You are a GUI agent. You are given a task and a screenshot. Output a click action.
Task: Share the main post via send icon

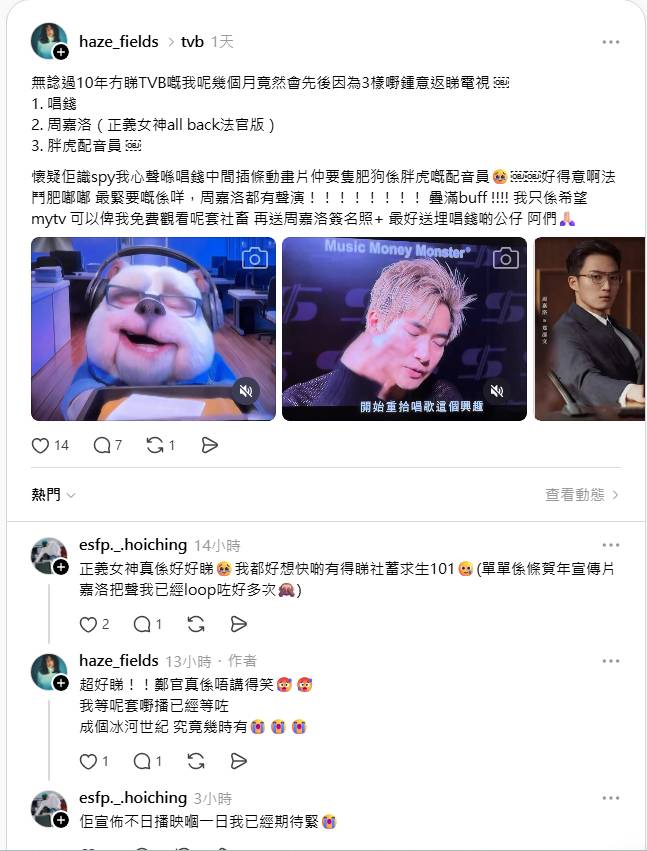[x=209, y=445]
